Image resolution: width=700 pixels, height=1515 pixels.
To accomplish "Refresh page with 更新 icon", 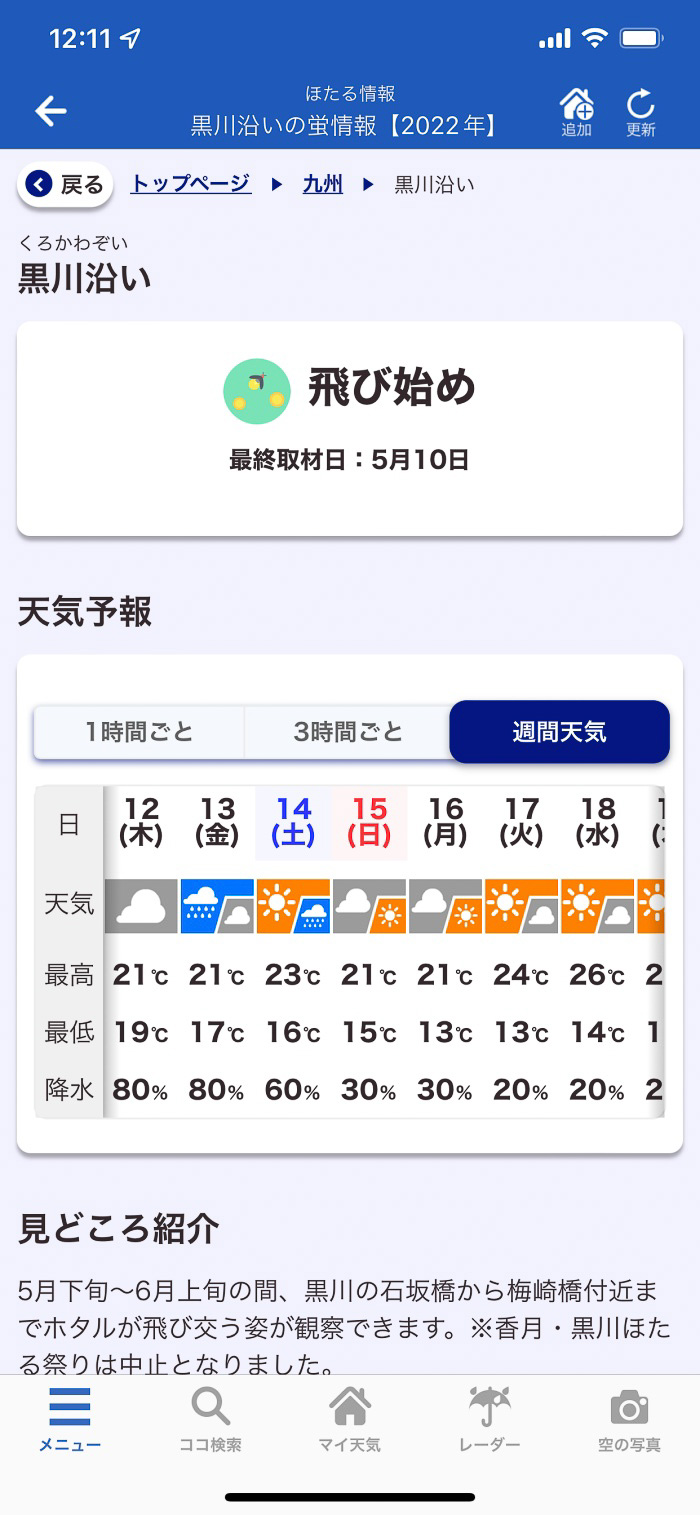I will click(640, 111).
